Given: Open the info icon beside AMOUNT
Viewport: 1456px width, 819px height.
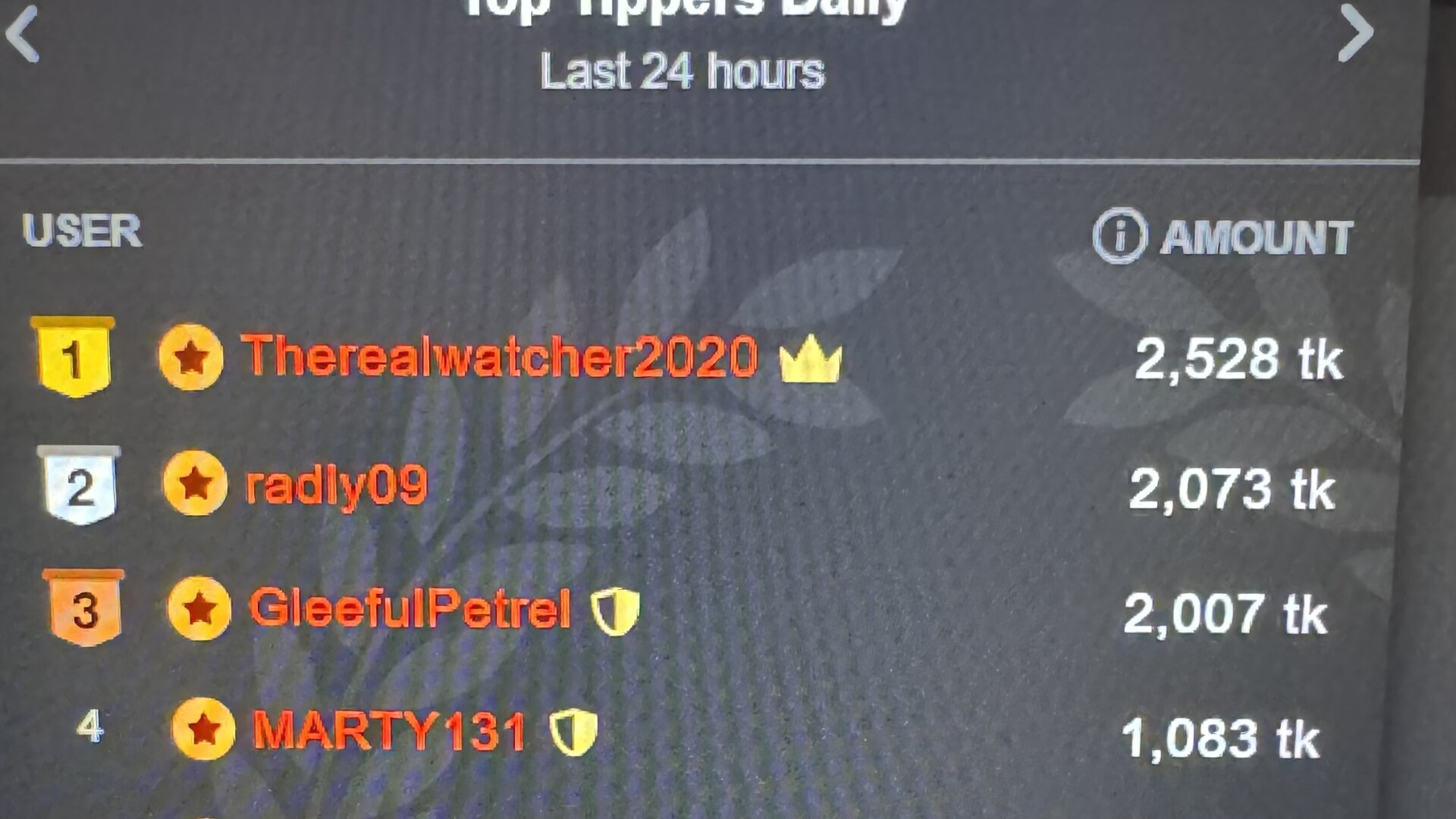Looking at the screenshot, I should [x=1119, y=236].
